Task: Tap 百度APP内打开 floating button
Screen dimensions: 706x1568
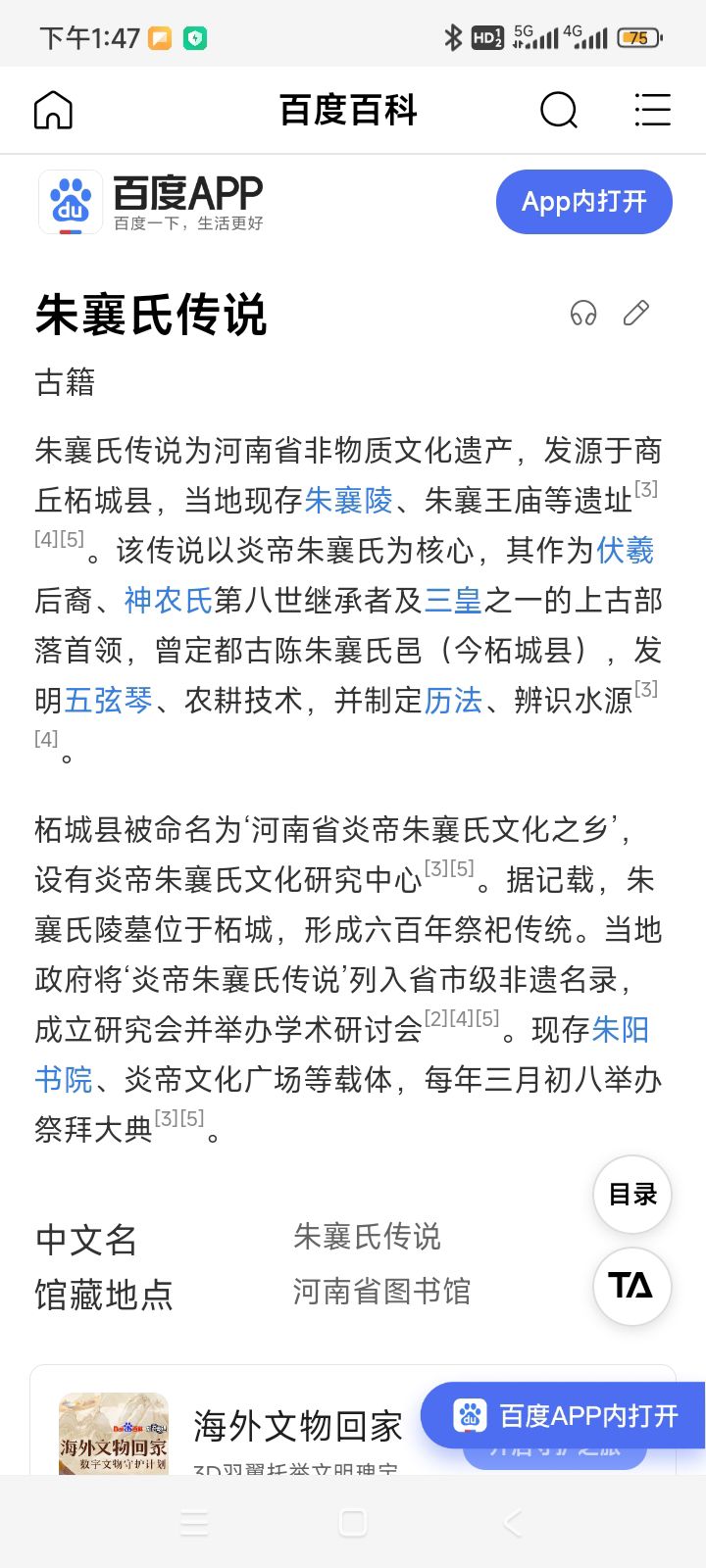Action: tap(567, 1415)
